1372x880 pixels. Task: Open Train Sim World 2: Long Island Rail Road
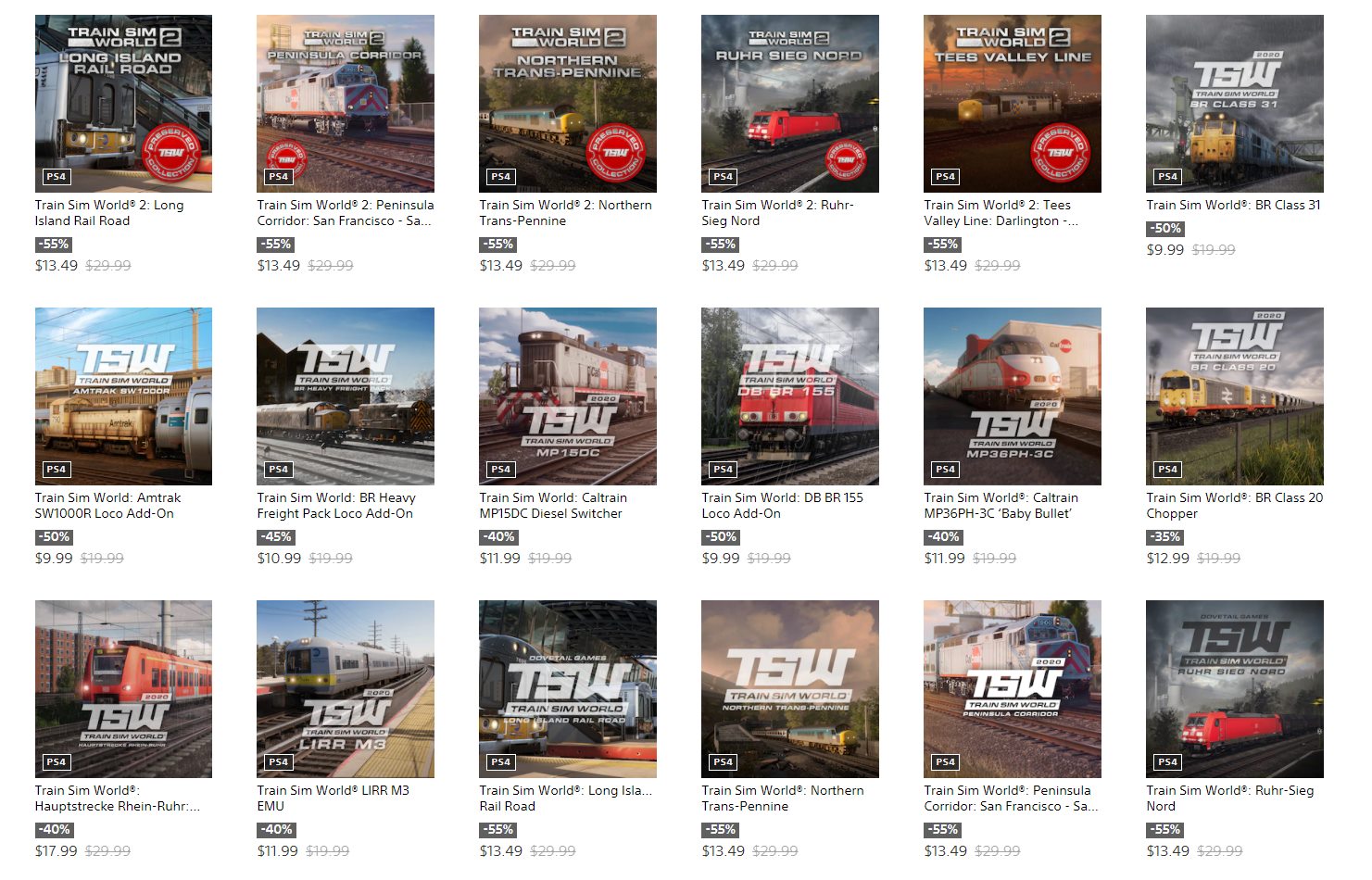(123, 104)
